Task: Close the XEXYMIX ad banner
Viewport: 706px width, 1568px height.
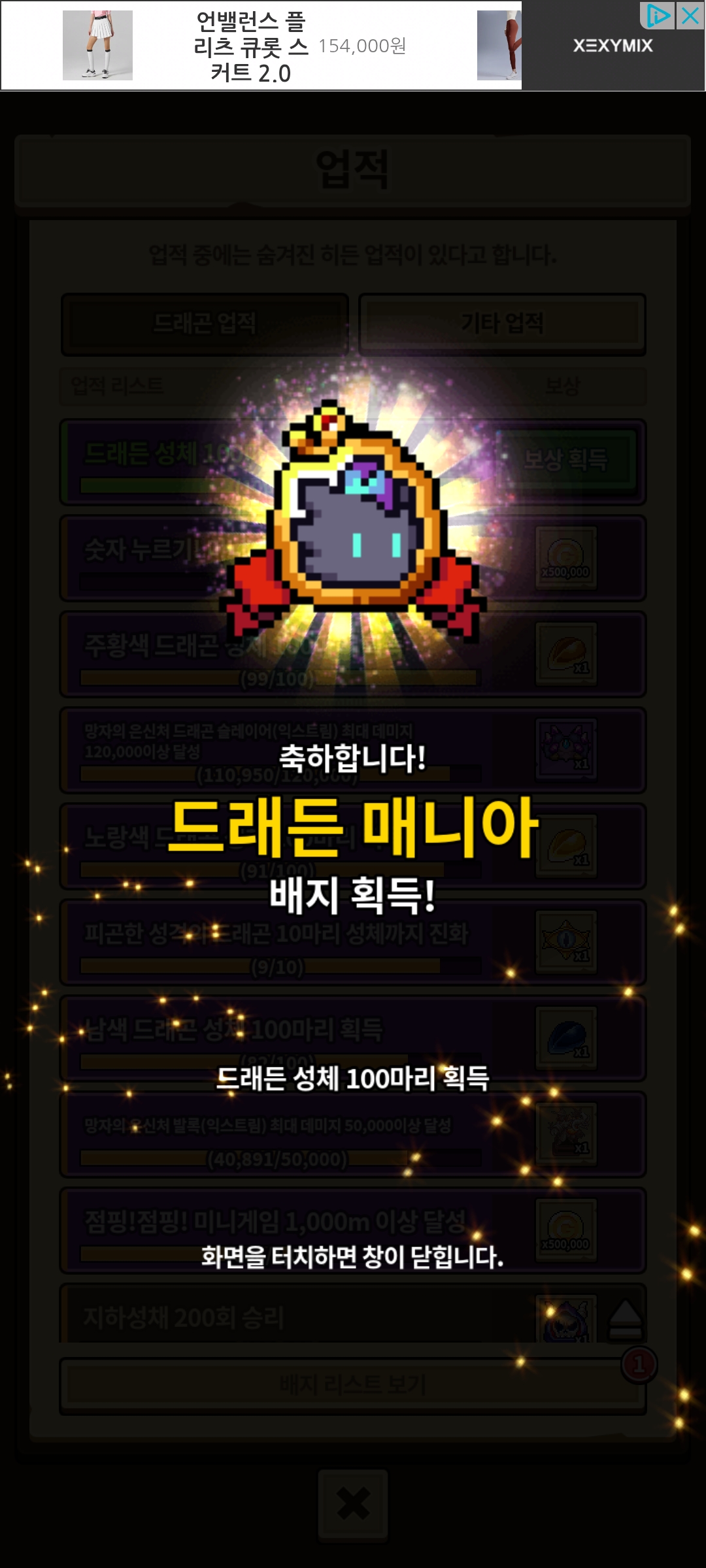Action: [x=690, y=15]
